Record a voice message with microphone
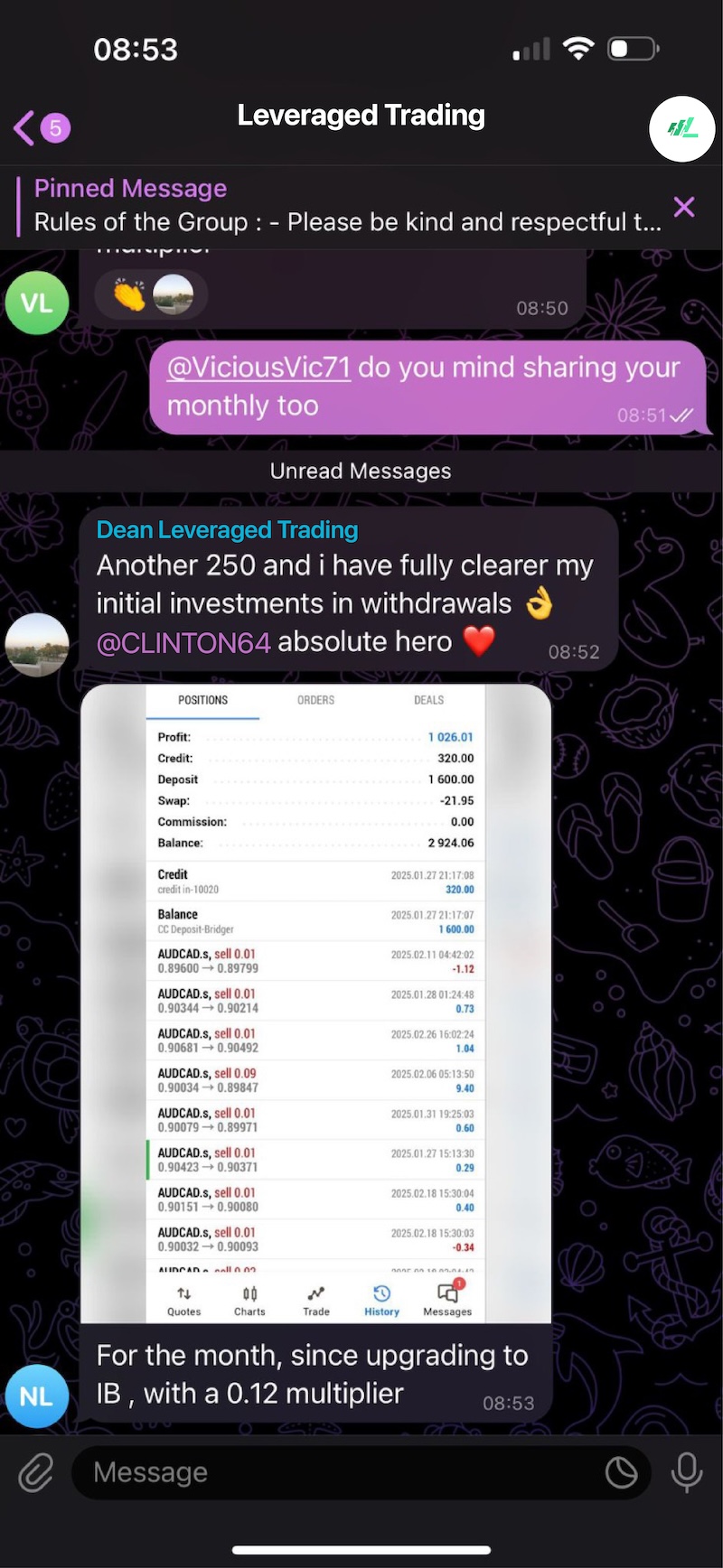Image resolution: width=723 pixels, height=1568 pixels. [x=686, y=1472]
